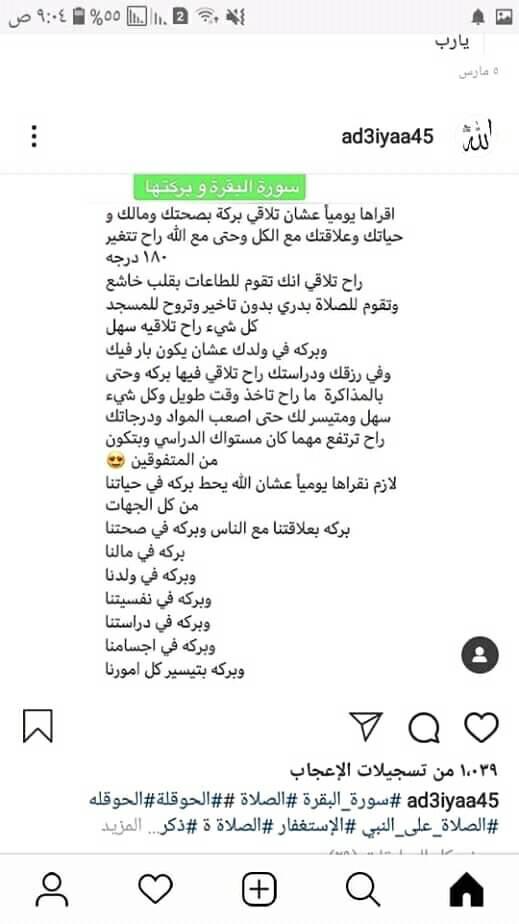Create a new post with plus icon

pos(259,889)
